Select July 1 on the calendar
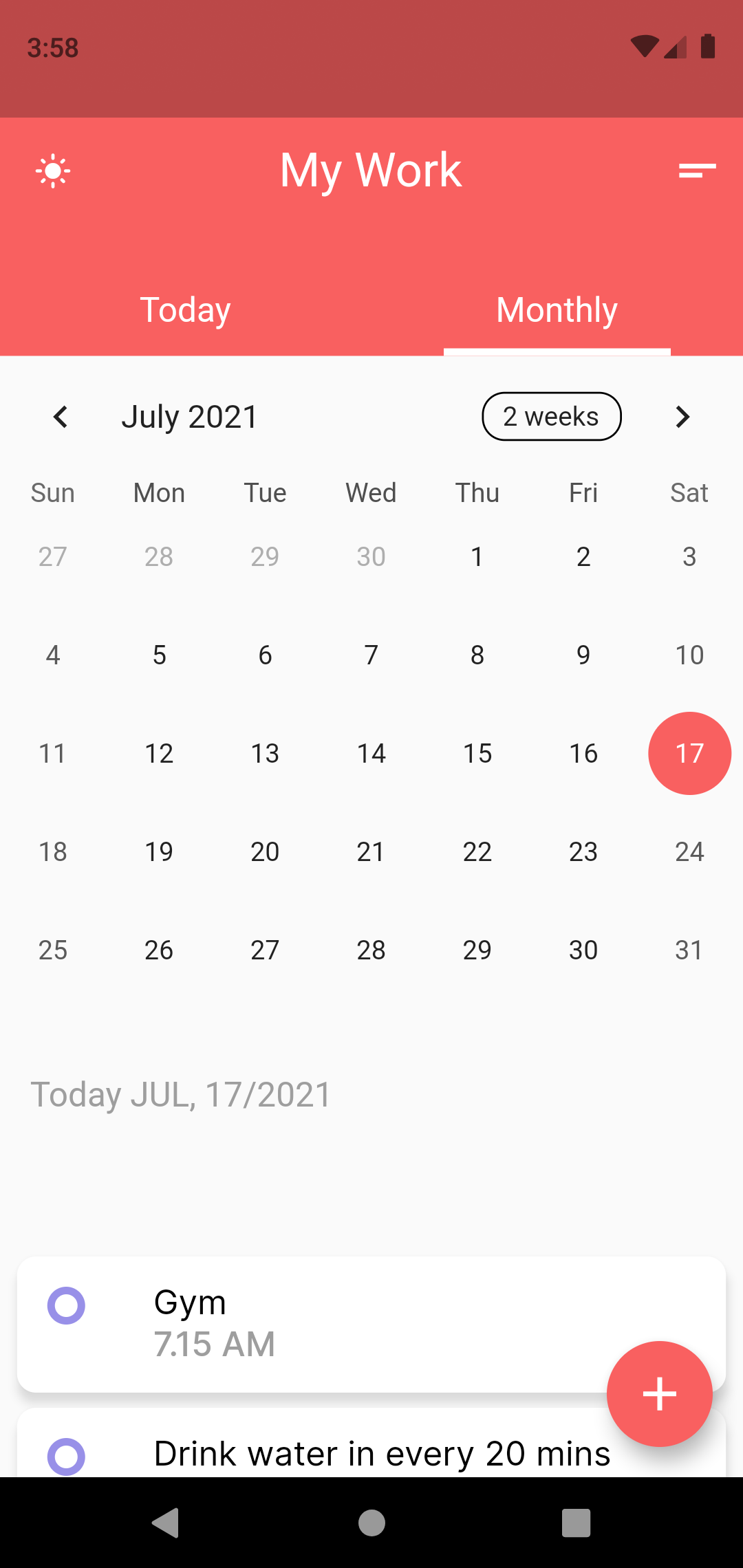 (477, 557)
